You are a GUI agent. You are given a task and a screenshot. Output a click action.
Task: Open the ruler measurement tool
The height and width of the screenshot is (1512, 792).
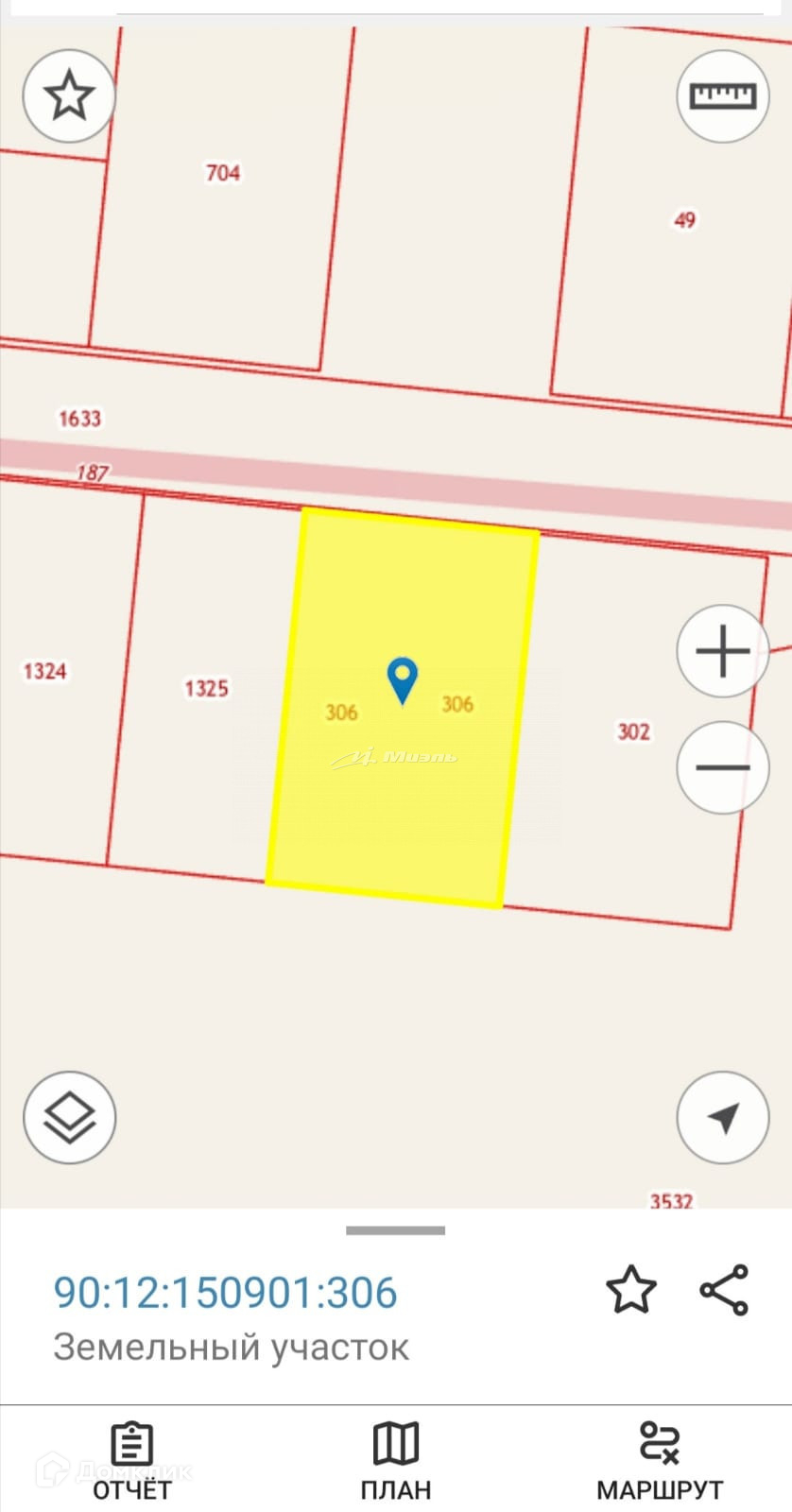coord(723,95)
